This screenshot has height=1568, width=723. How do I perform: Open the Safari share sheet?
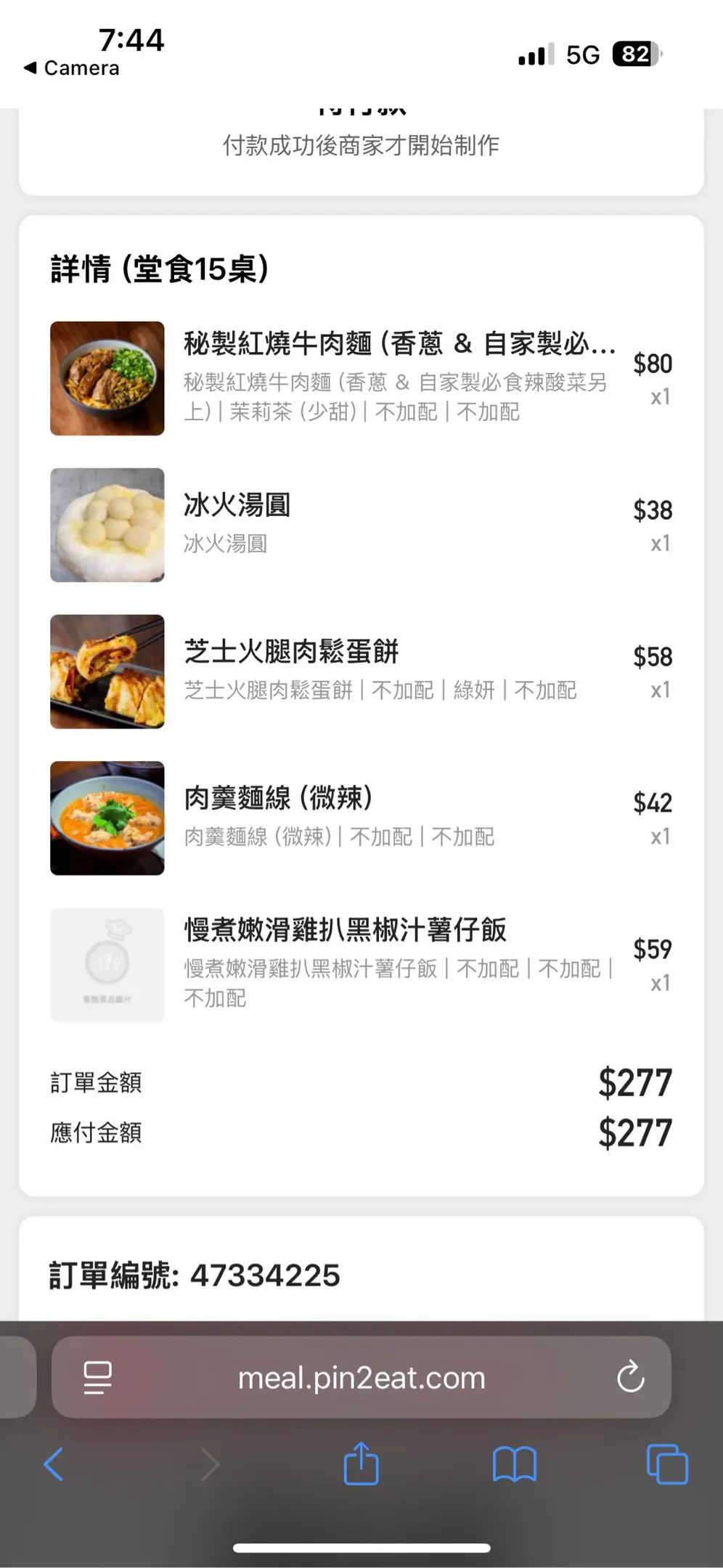361,1463
